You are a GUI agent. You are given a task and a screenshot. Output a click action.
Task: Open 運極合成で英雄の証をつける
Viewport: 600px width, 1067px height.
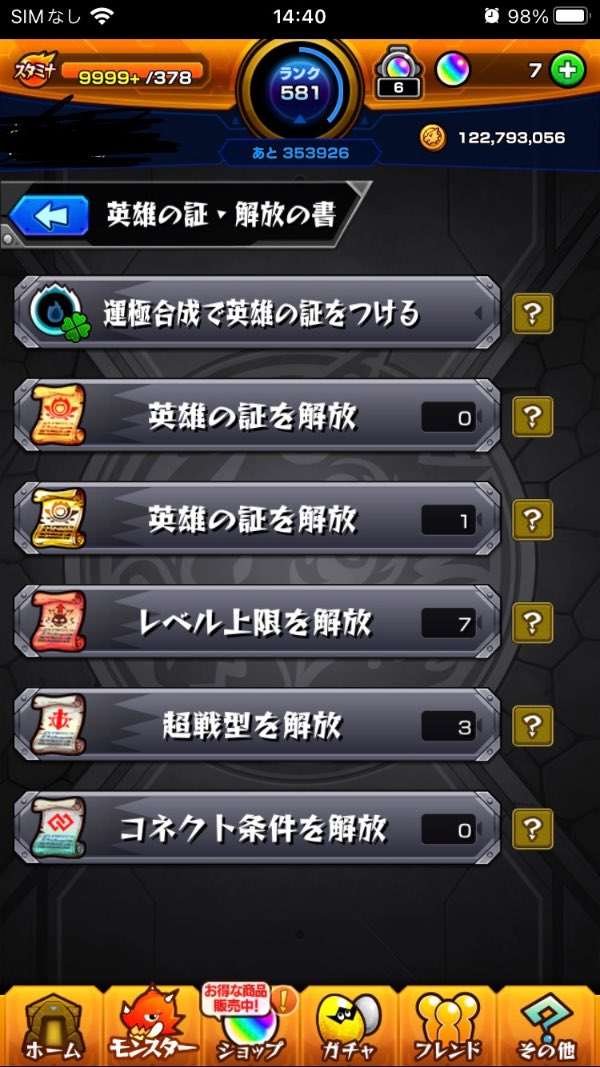coord(258,314)
